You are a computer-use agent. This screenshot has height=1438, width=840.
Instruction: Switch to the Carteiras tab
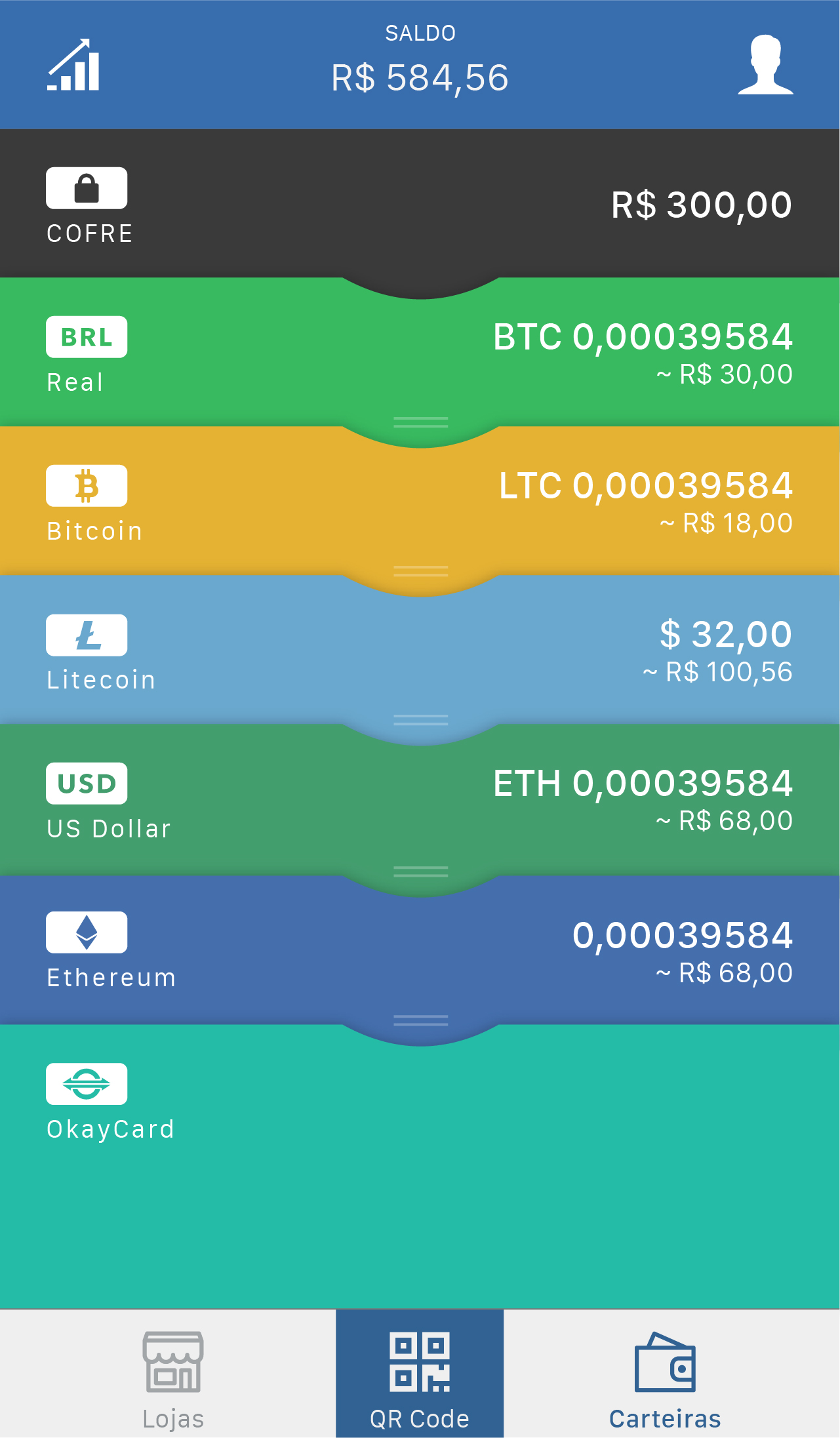click(665, 1374)
